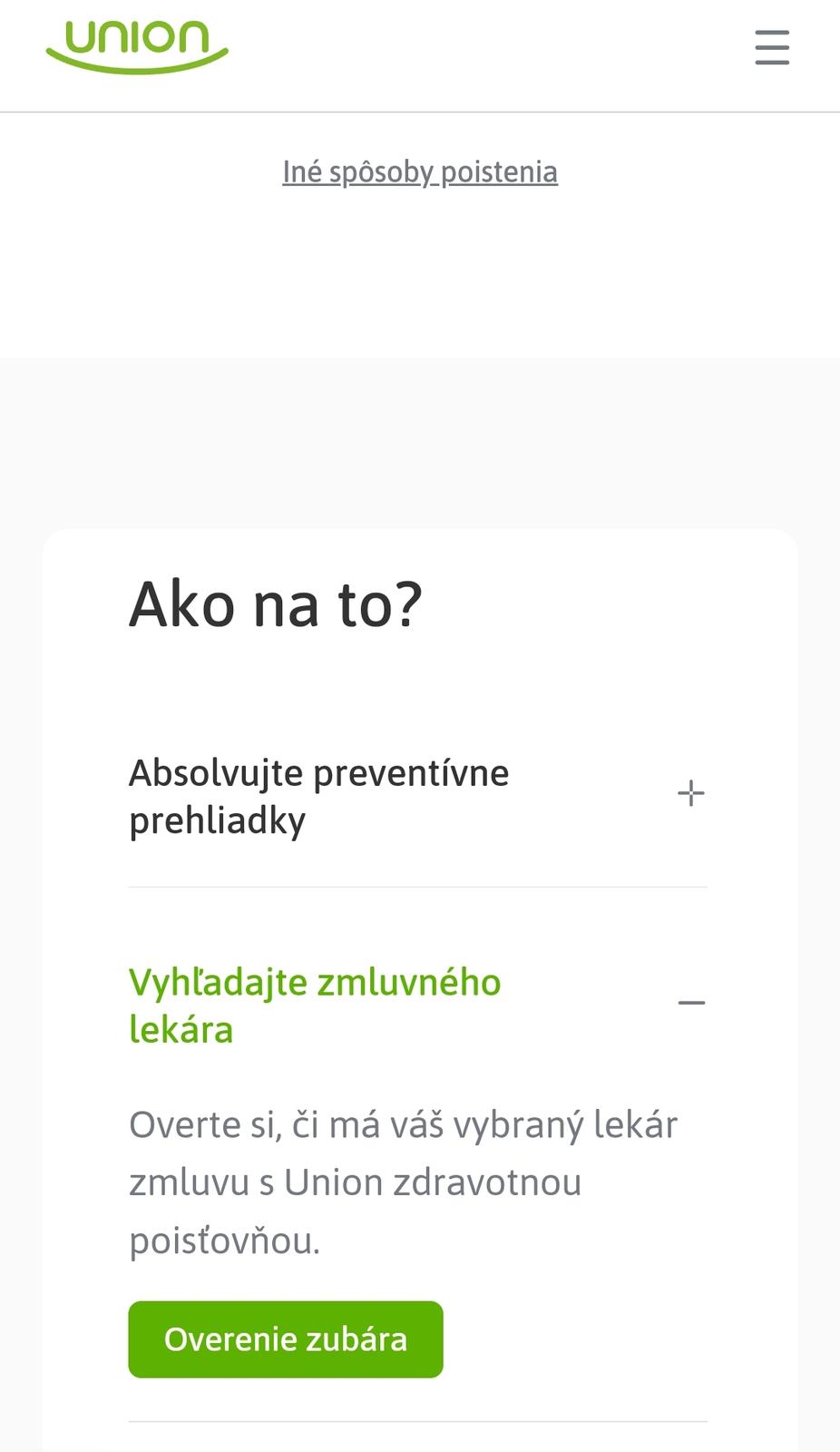Go to the Union home page via logo
Image resolution: width=840 pixels, height=1452 pixels.
click(x=137, y=45)
